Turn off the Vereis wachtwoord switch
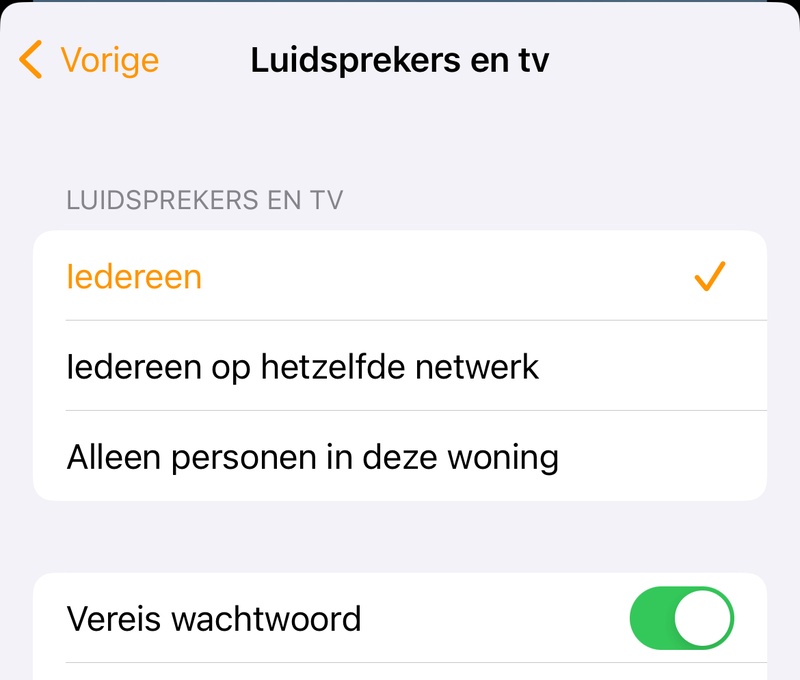 pyautogui.click(x=681, y=619)
